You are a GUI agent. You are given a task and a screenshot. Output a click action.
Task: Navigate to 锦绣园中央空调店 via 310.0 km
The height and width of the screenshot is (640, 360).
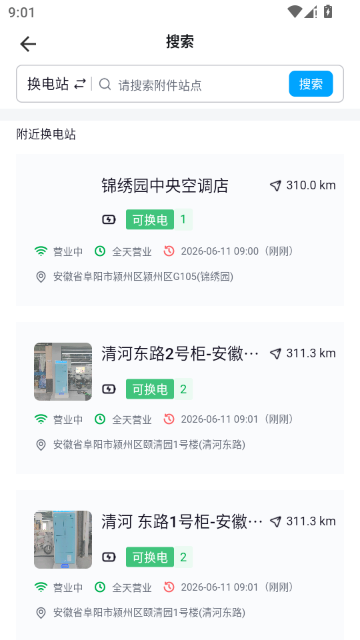303,186
